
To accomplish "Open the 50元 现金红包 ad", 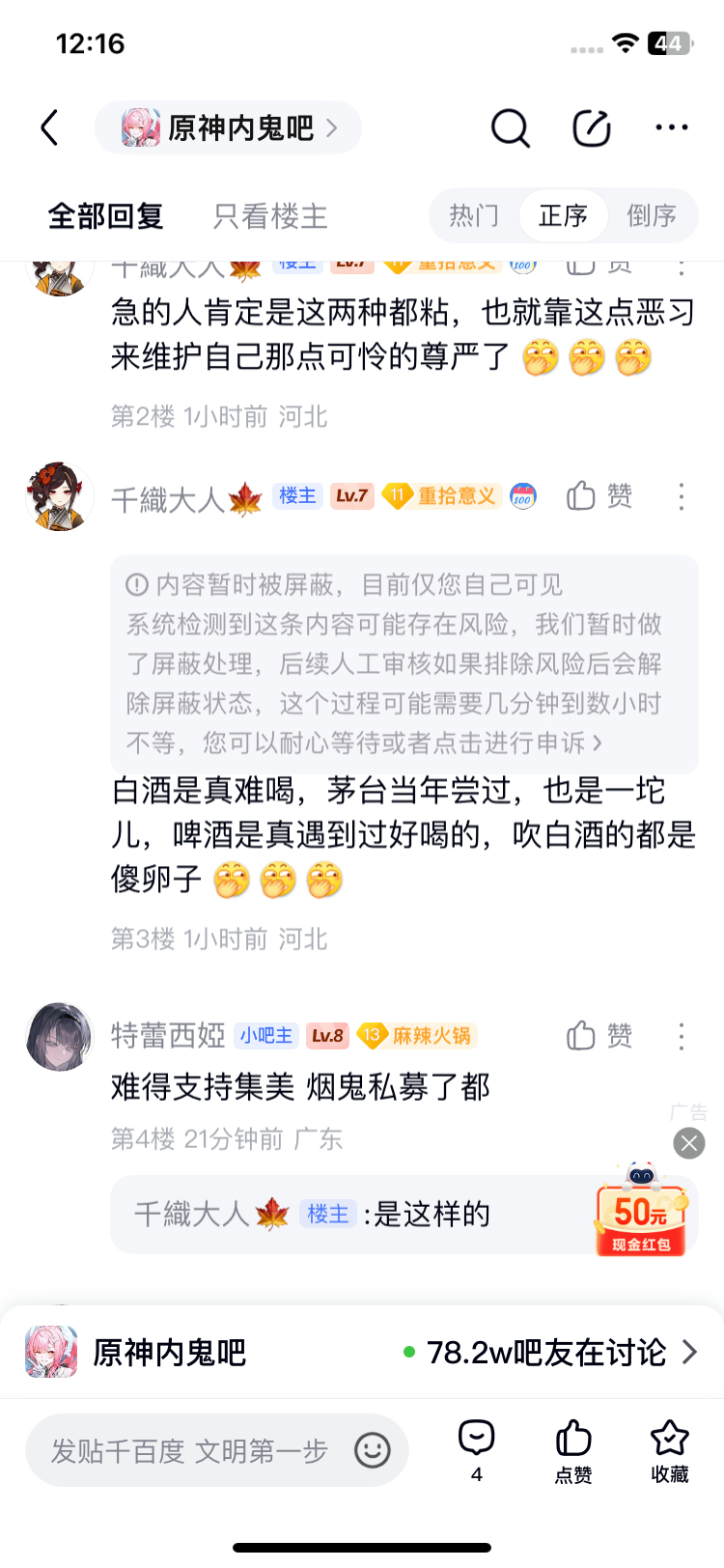I will pyautogui.click(x=642, y=1212).
